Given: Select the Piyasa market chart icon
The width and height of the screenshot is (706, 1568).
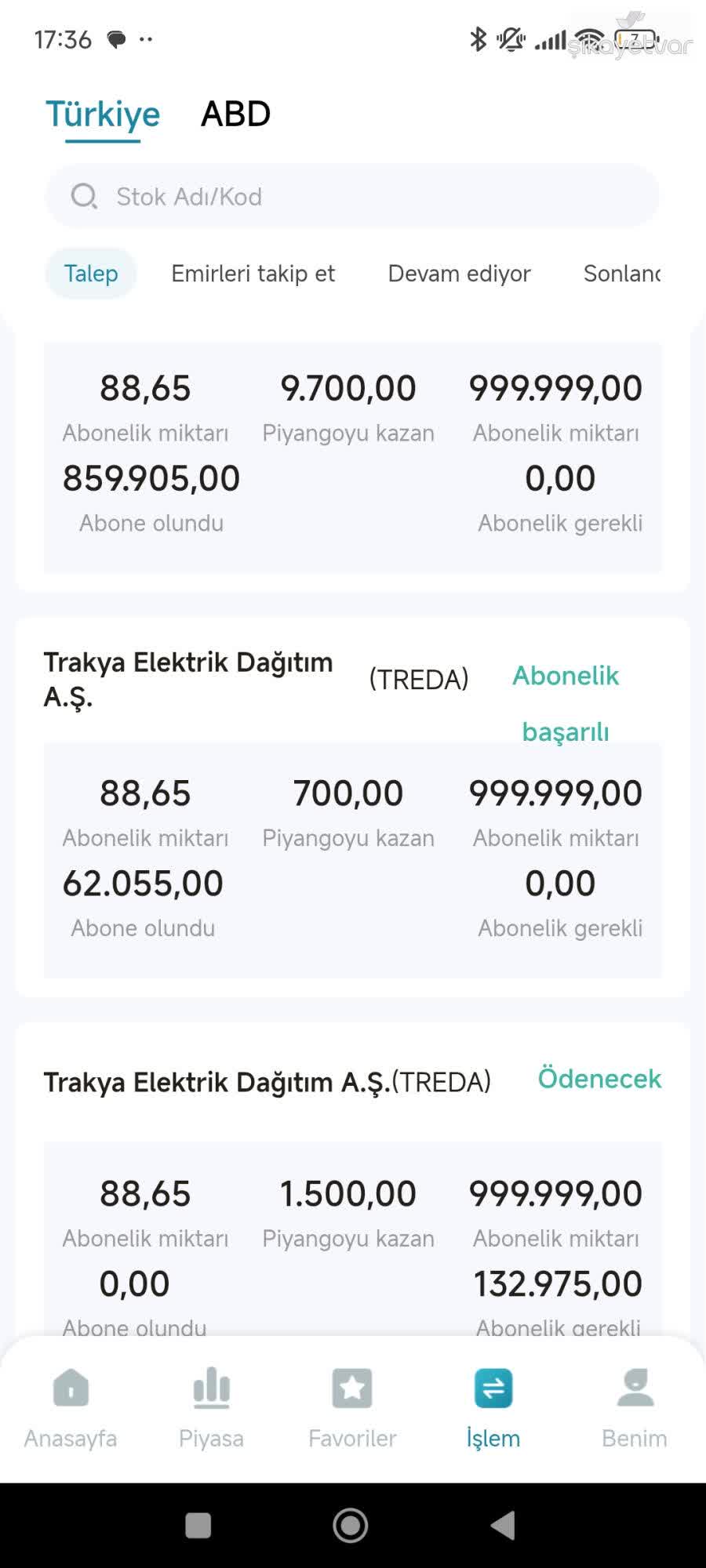Looking at the screenshot, I should tap(211, 1403).
